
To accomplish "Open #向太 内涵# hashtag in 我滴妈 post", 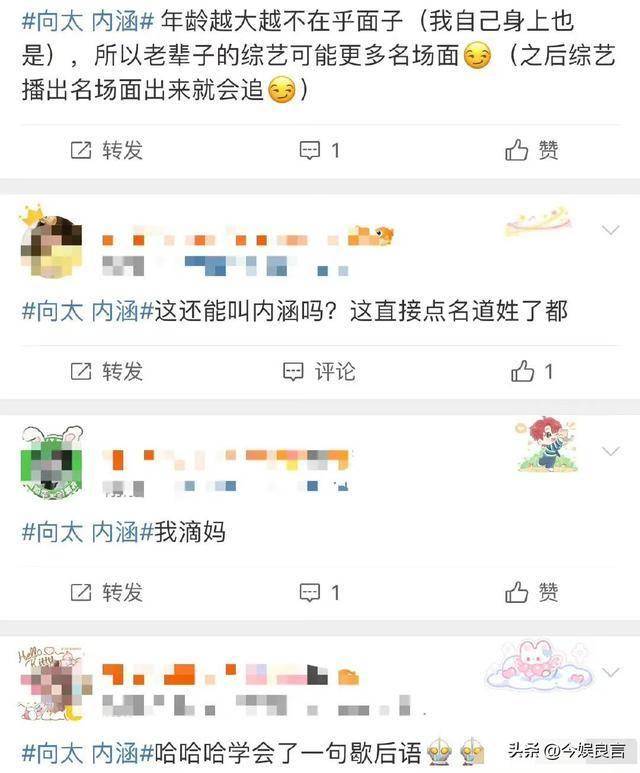I will point(87,532).
